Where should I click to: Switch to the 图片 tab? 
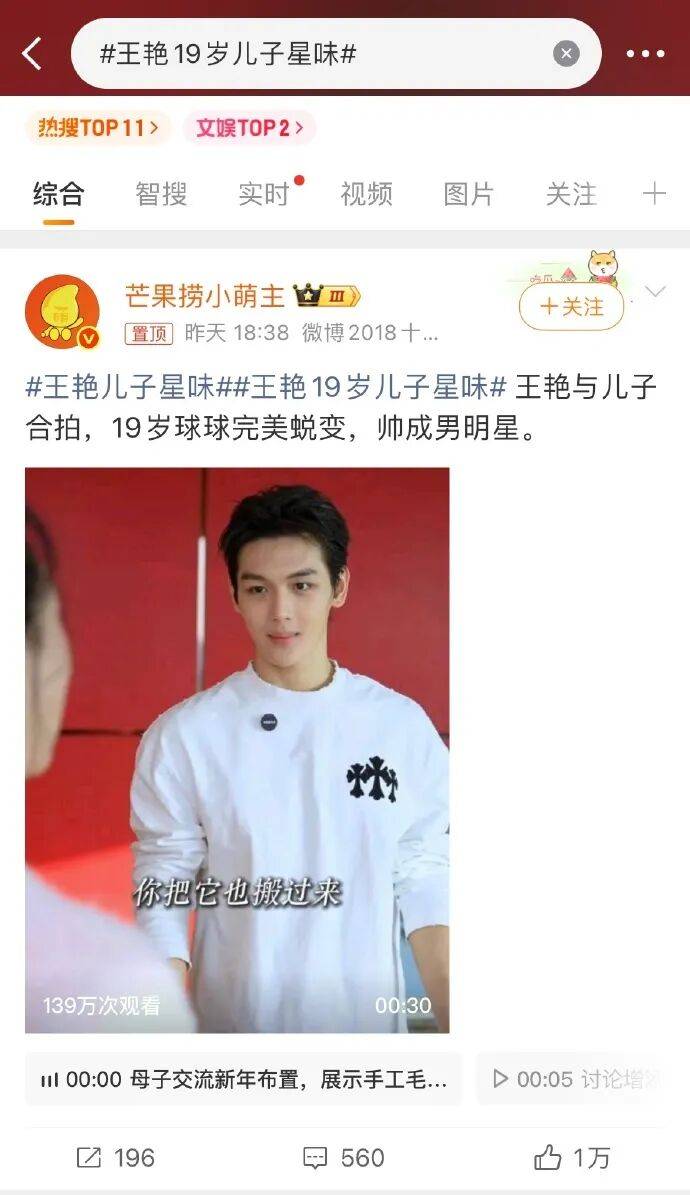[468, 193]
